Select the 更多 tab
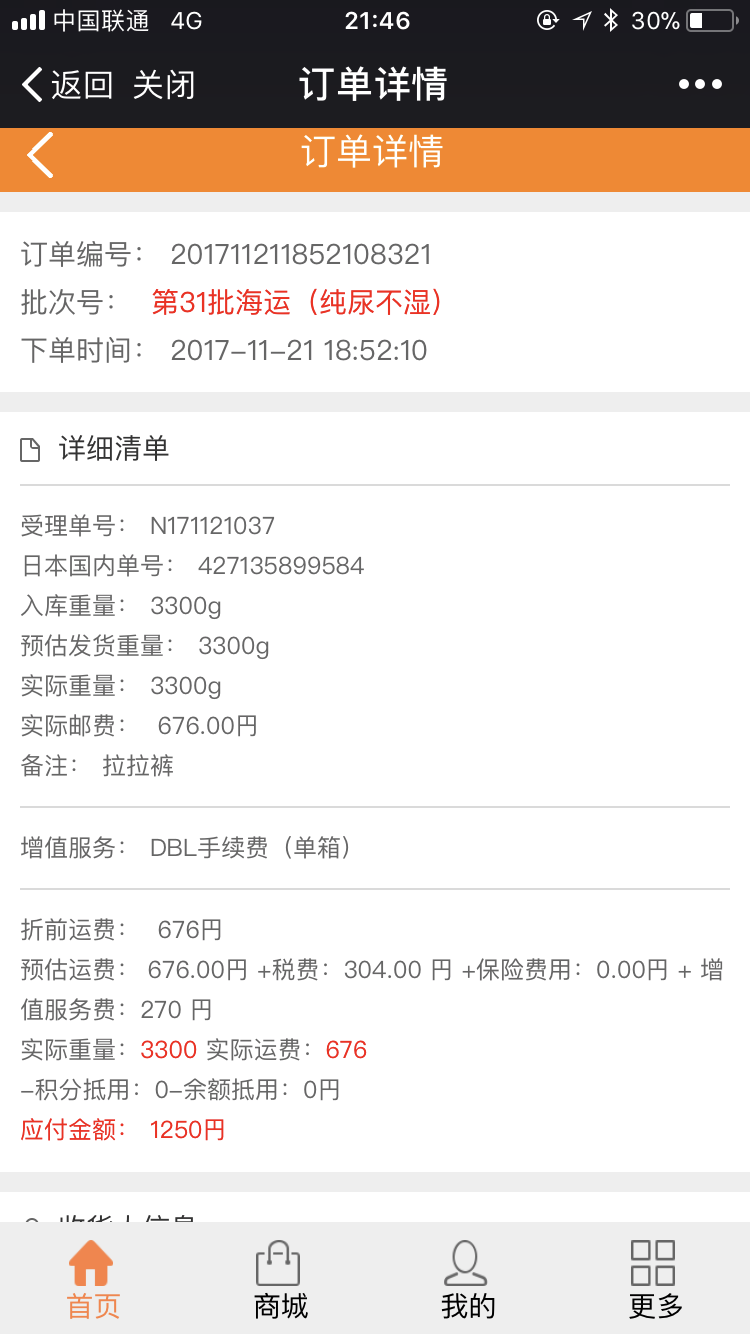750x1334 pixels. coord(655,1279)
